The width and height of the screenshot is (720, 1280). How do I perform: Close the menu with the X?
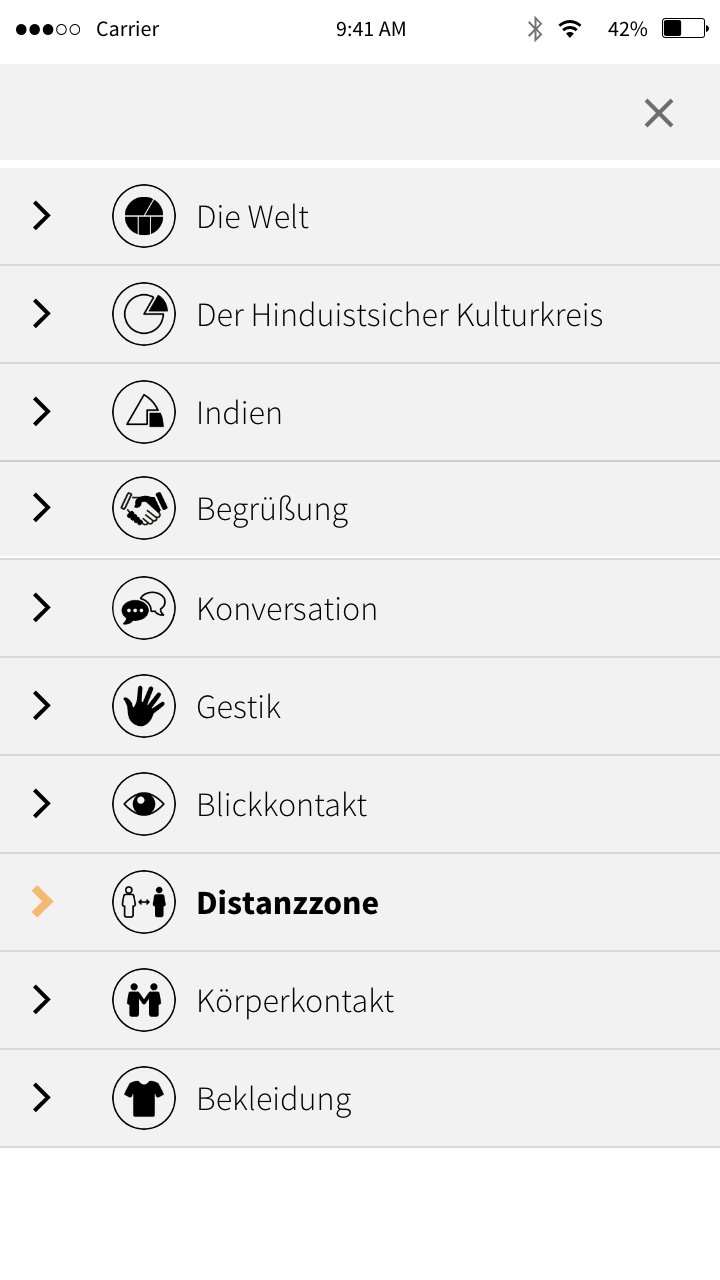point(659,113)
